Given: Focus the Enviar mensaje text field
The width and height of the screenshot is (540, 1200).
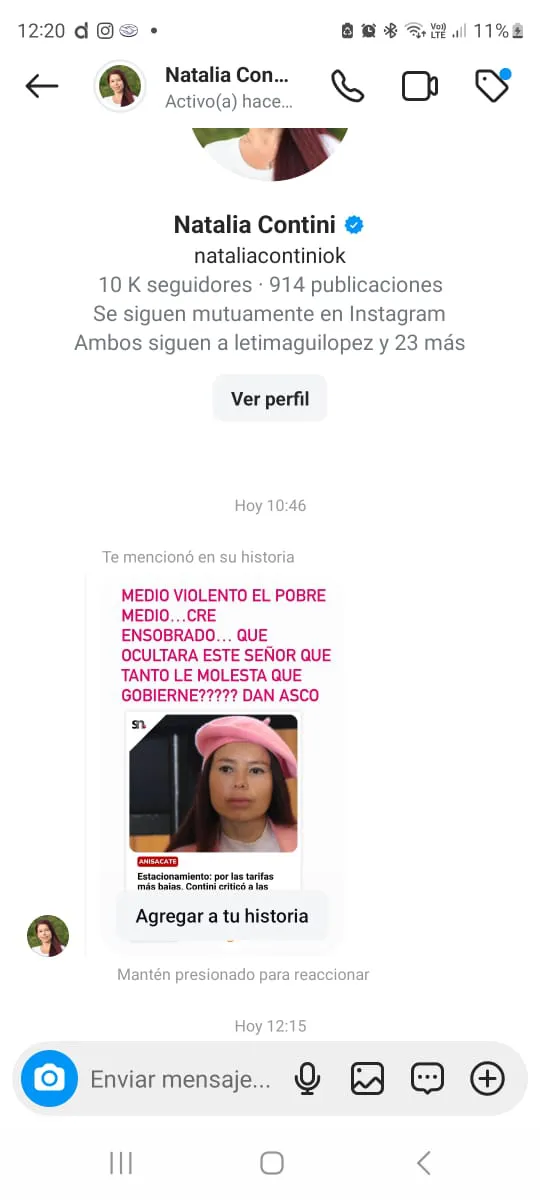Looking at the screenshot, I should (181, 1079).
